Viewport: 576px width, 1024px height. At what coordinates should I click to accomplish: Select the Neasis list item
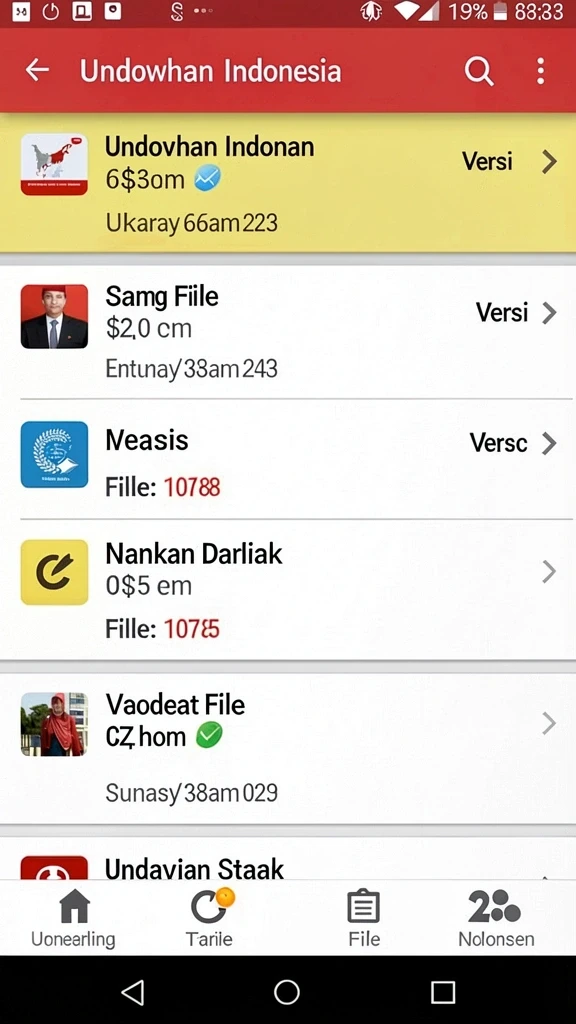pos(288,459)
